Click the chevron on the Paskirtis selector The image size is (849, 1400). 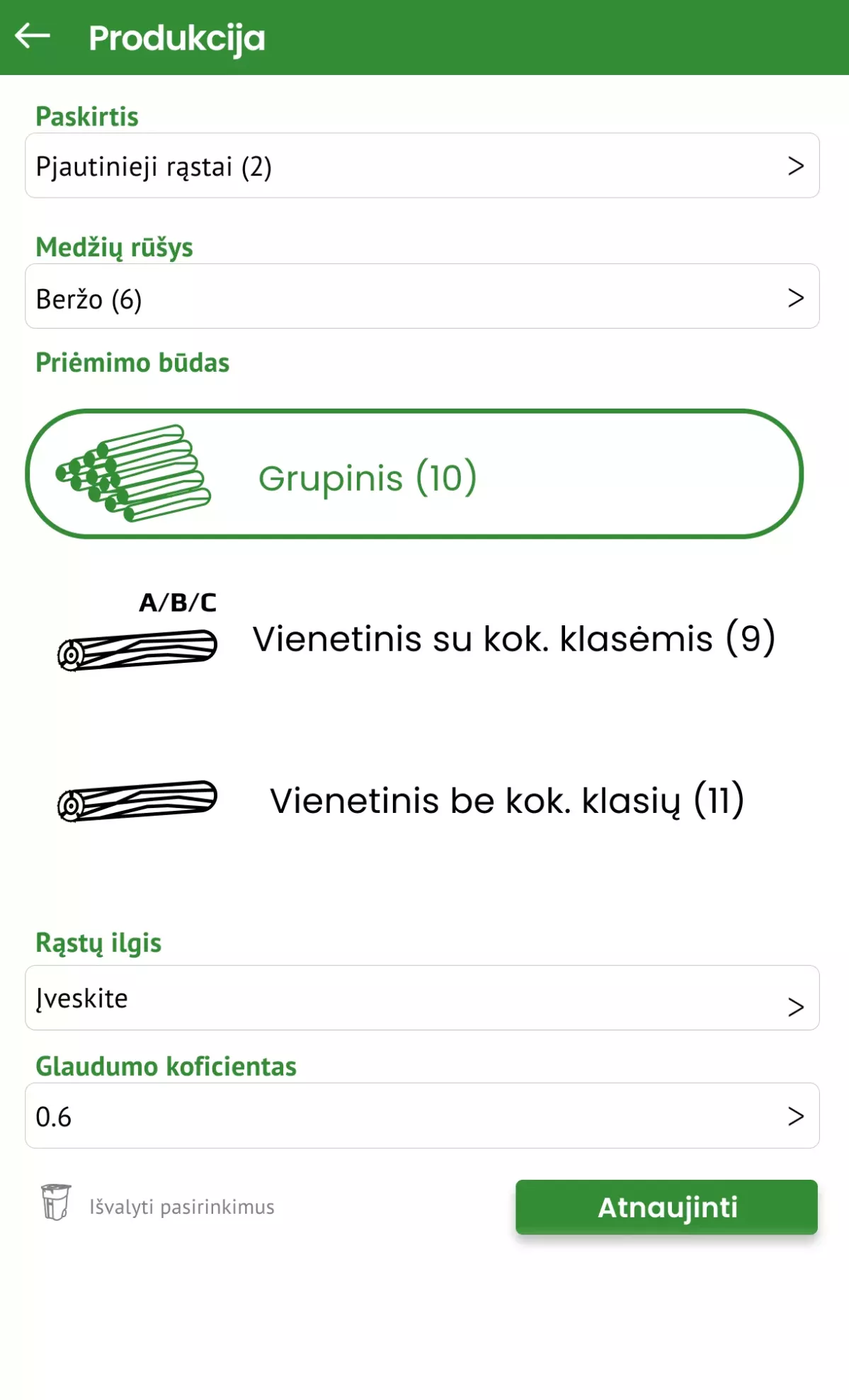[796, 167]
